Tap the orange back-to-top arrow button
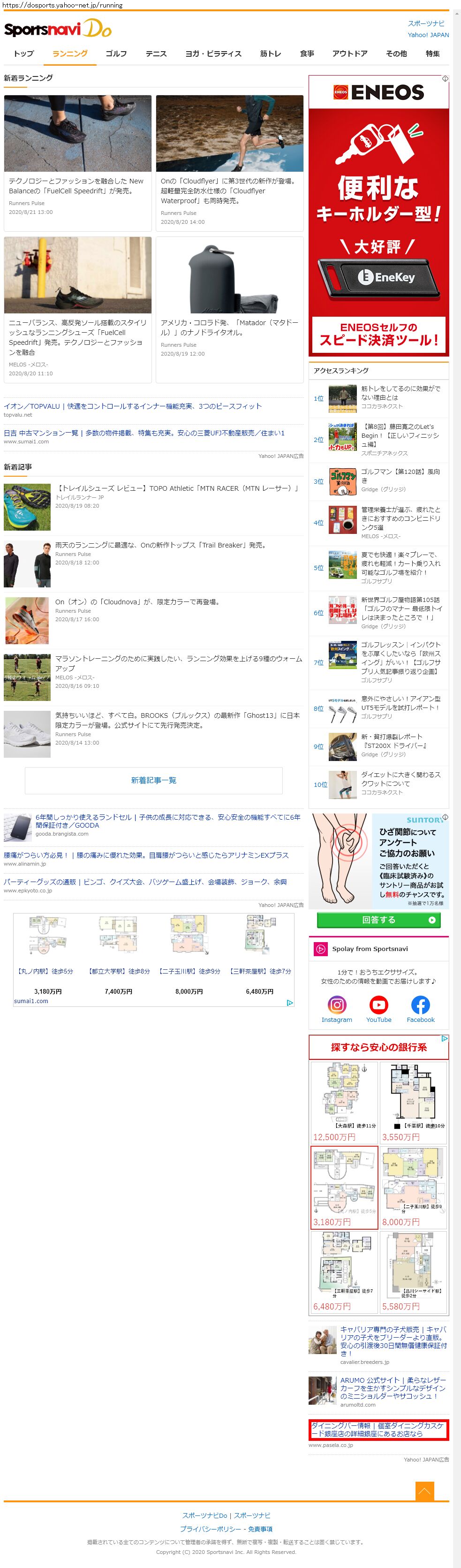The width and height of the screenshot is (461, 1568). pyautogui.click(x=424, y=1492)
